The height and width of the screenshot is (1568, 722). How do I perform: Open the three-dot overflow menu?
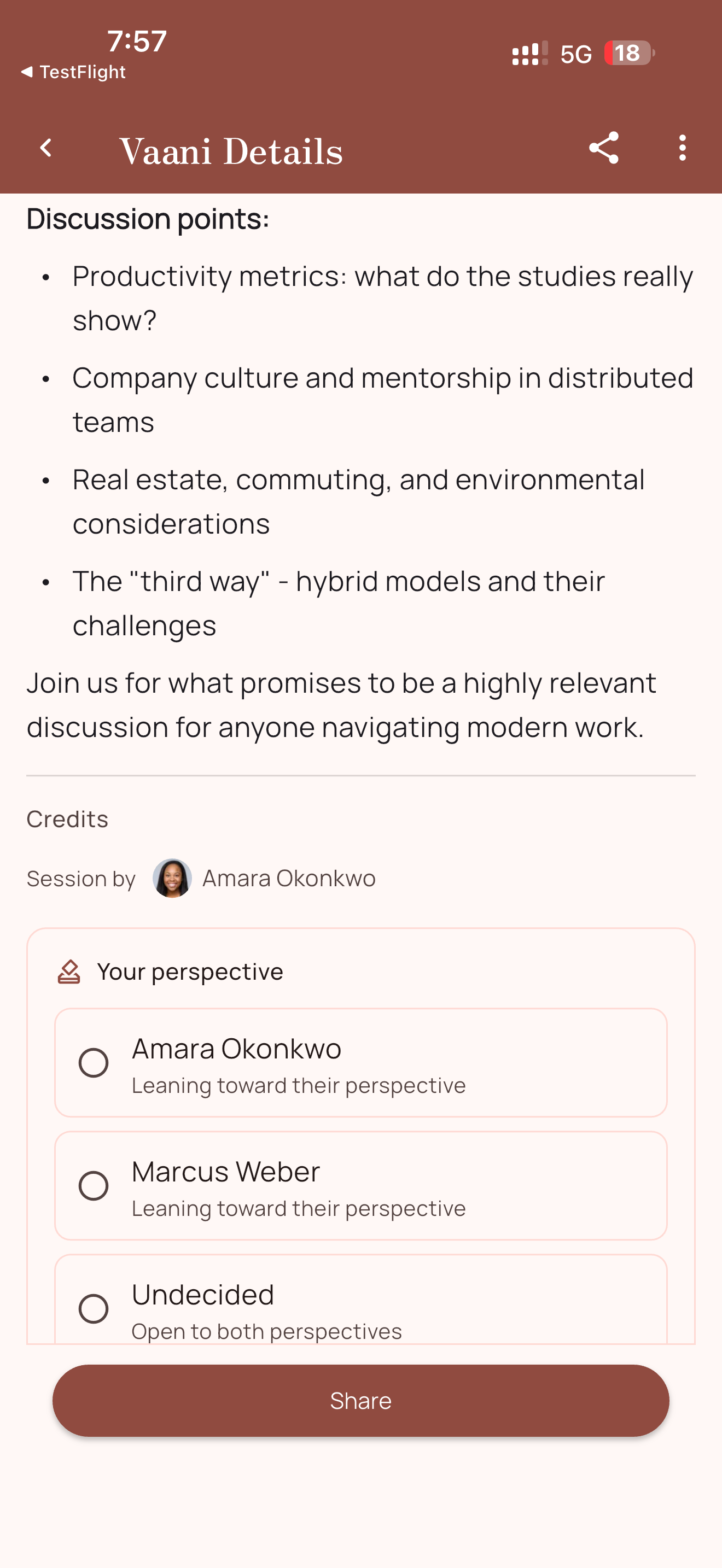(x=682, y=148)
